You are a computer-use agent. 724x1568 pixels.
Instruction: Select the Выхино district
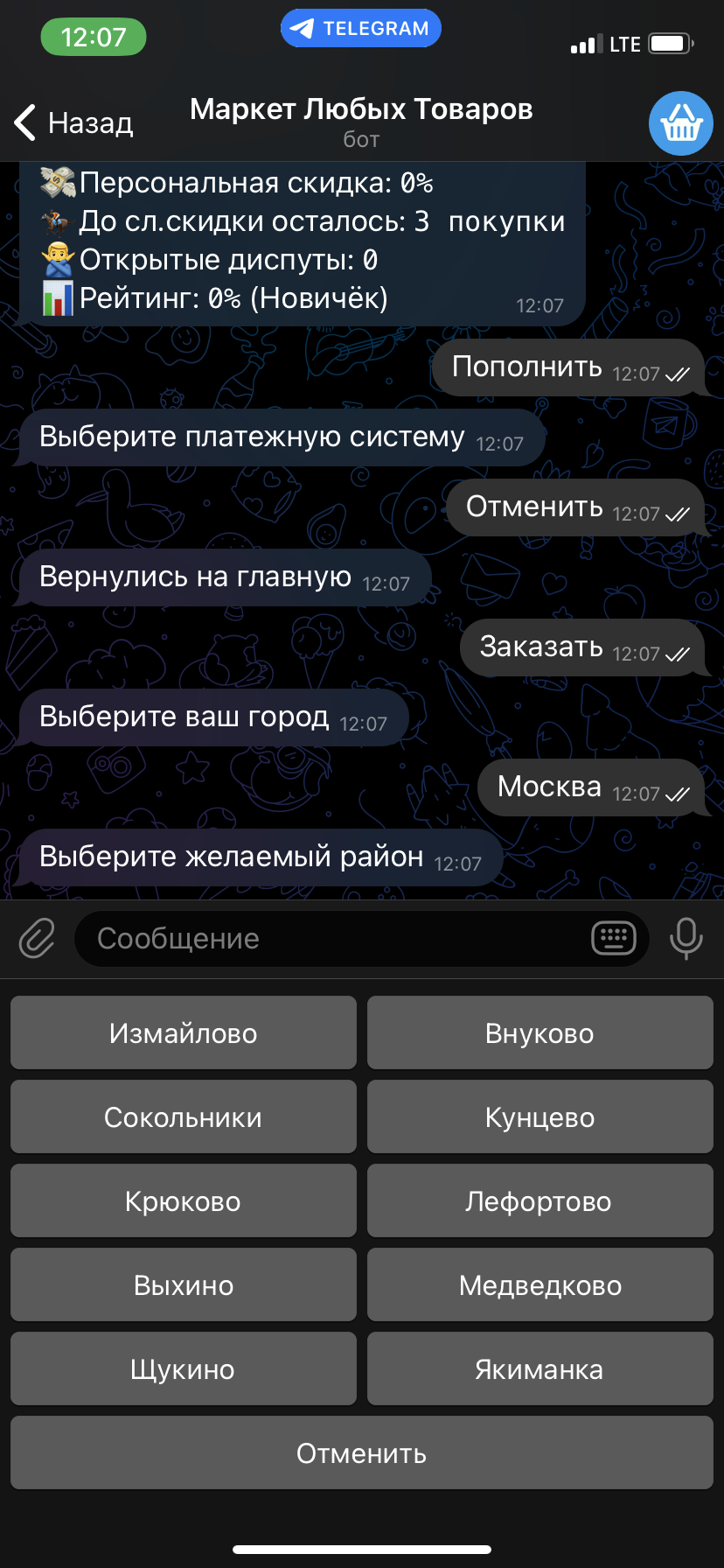click(x=184, y=1285)
